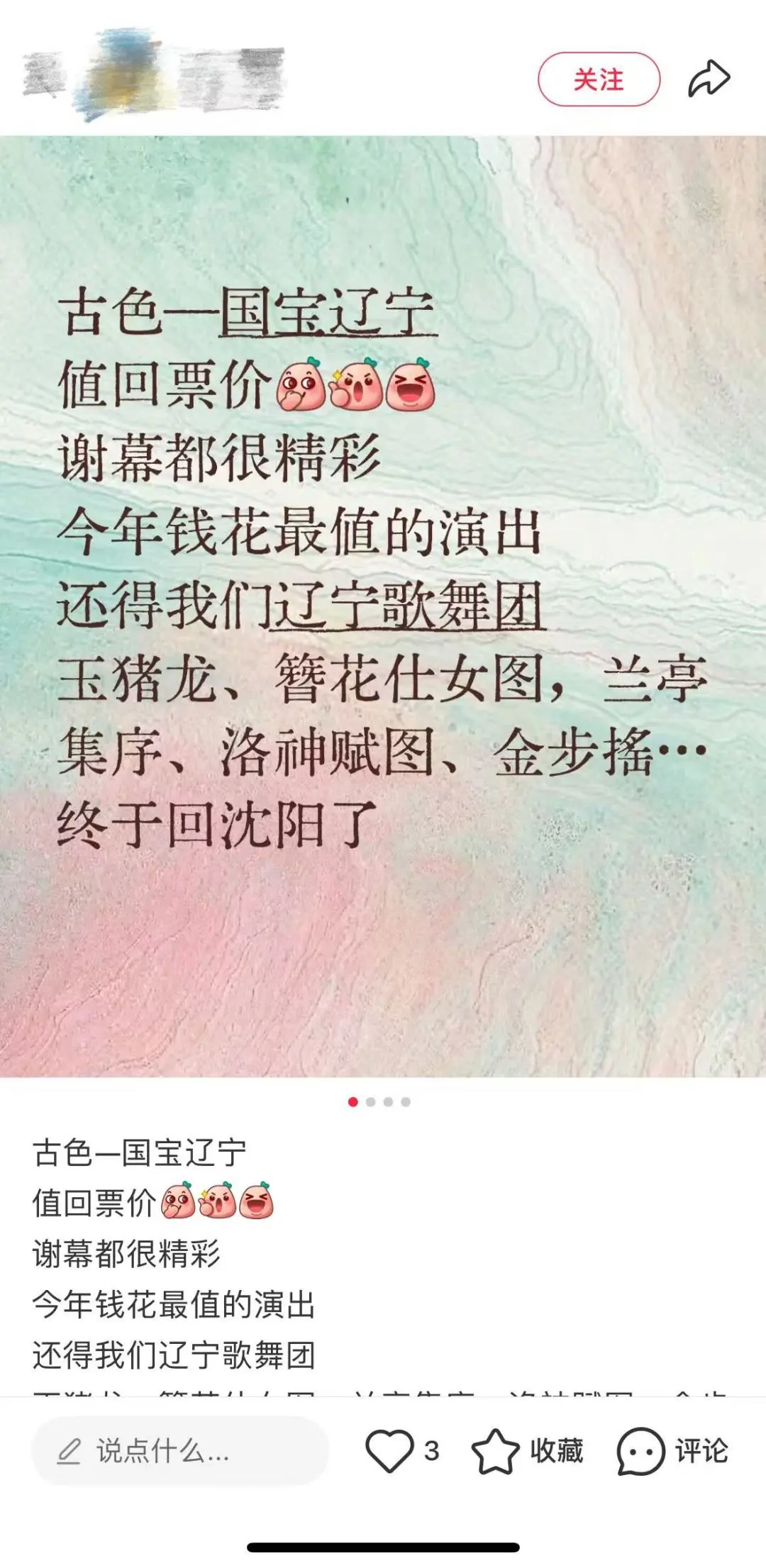The height and width of the screenshot is (1568, 766).
Task: Share this post
Action: click(x=709, y=79)
